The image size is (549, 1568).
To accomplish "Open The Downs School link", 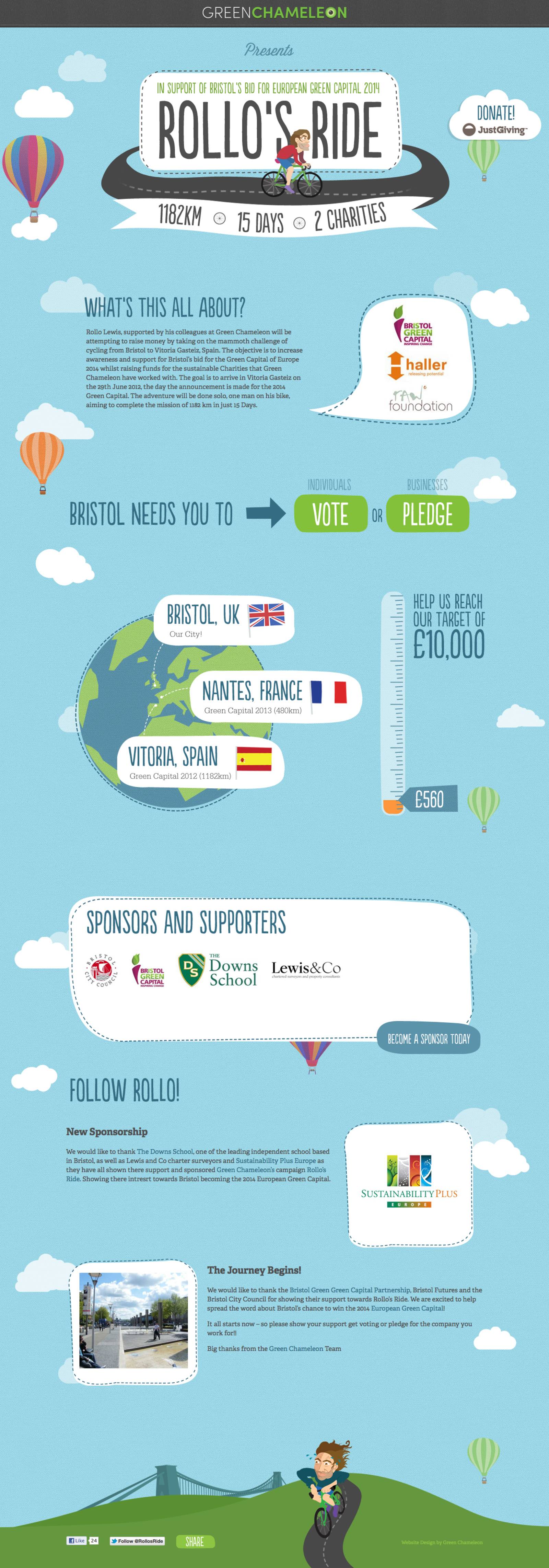I will [x=165, y=1151].
